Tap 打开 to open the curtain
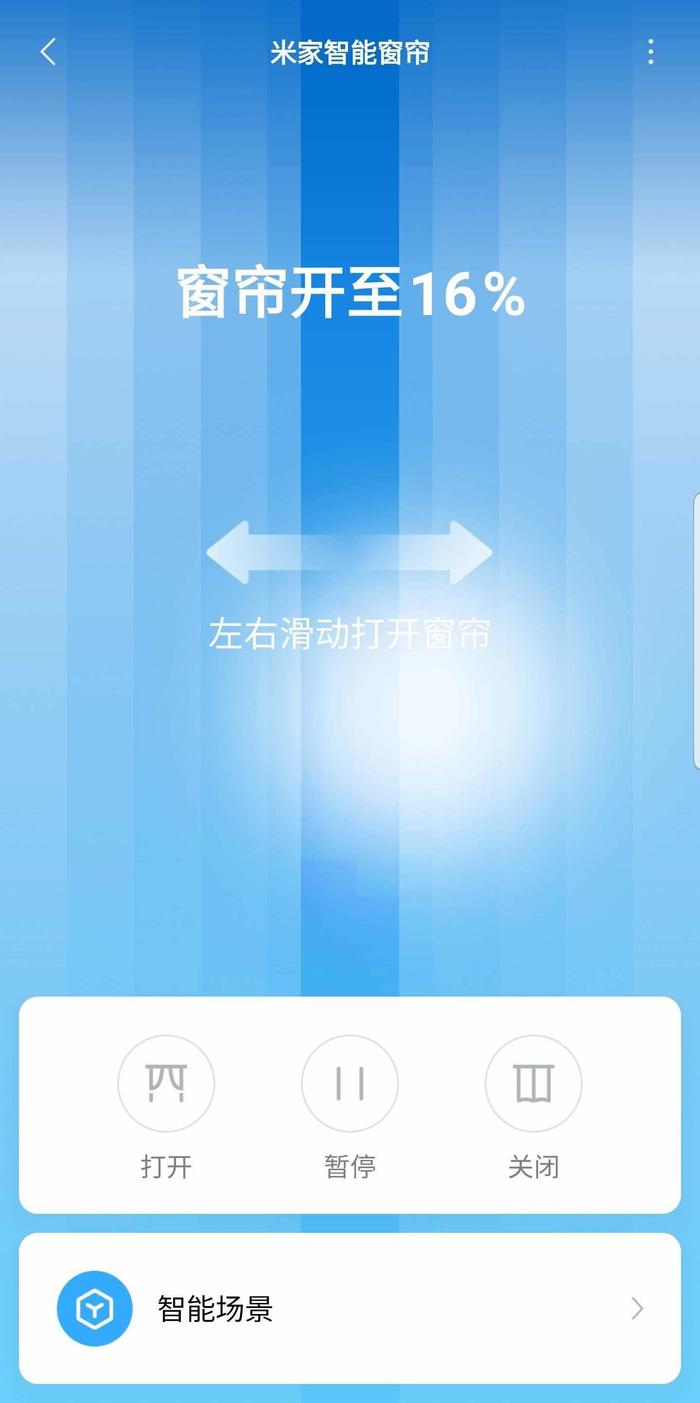The image size is (700, 1403). click(x=166, y=1084)
